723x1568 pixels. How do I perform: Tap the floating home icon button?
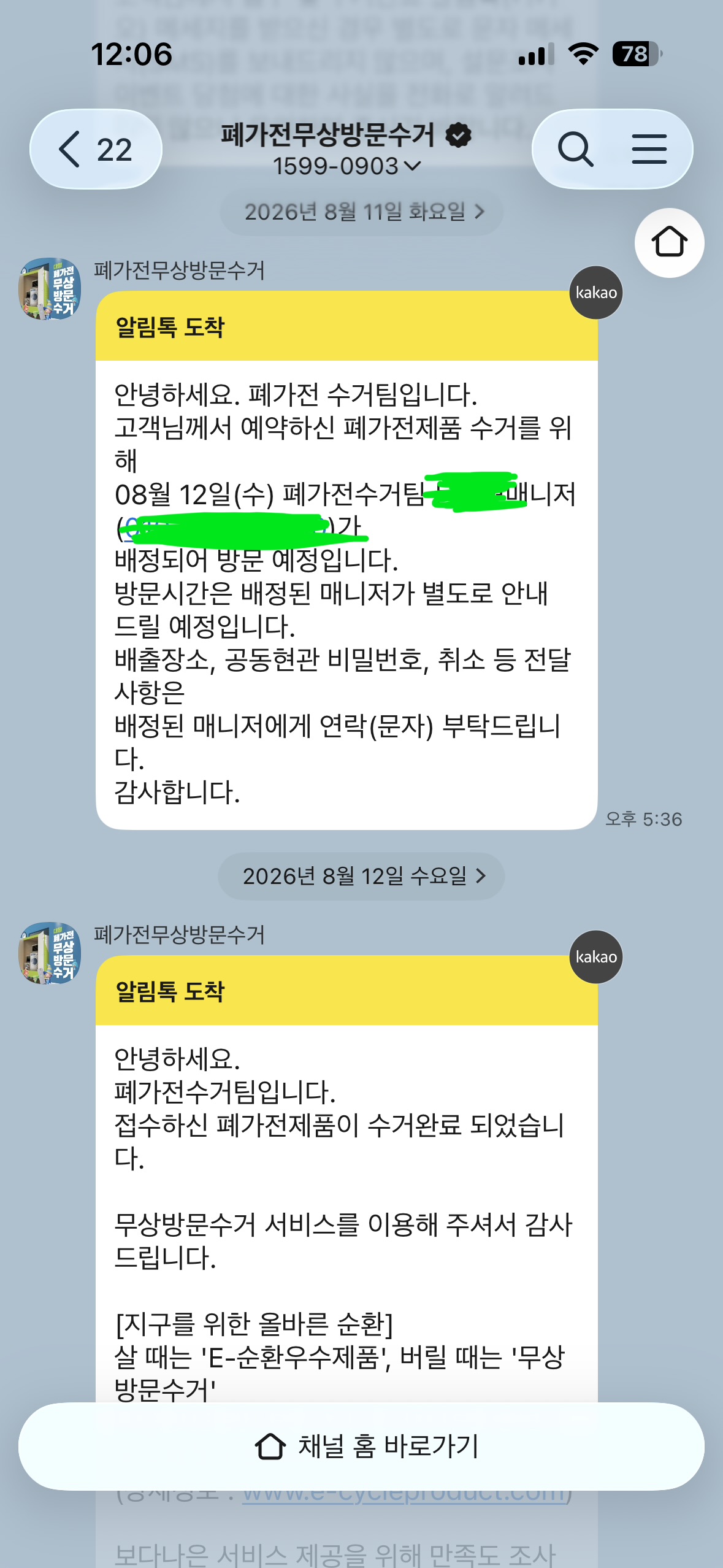pyautogui.click(x=669, y=242)
